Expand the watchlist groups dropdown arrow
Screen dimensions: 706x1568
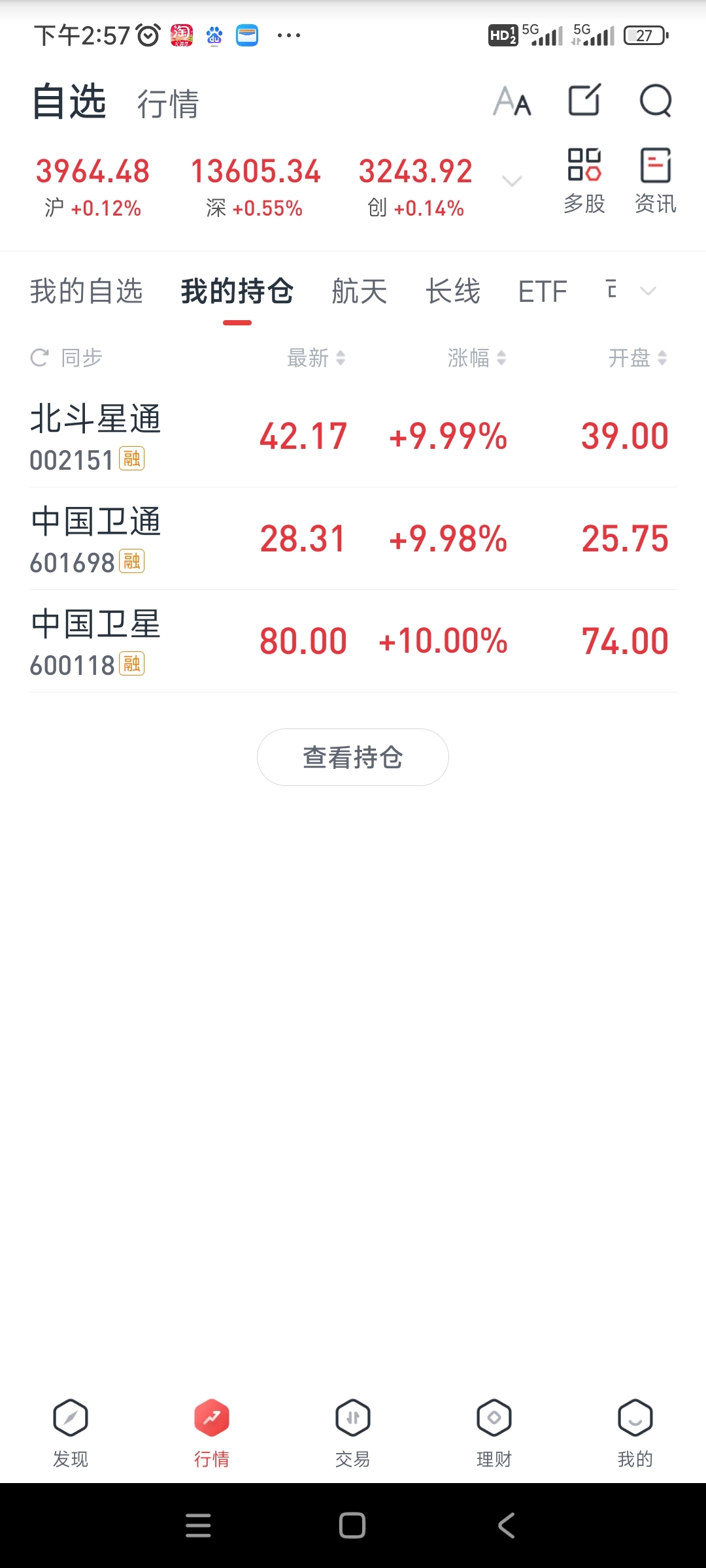pos(647,291)
